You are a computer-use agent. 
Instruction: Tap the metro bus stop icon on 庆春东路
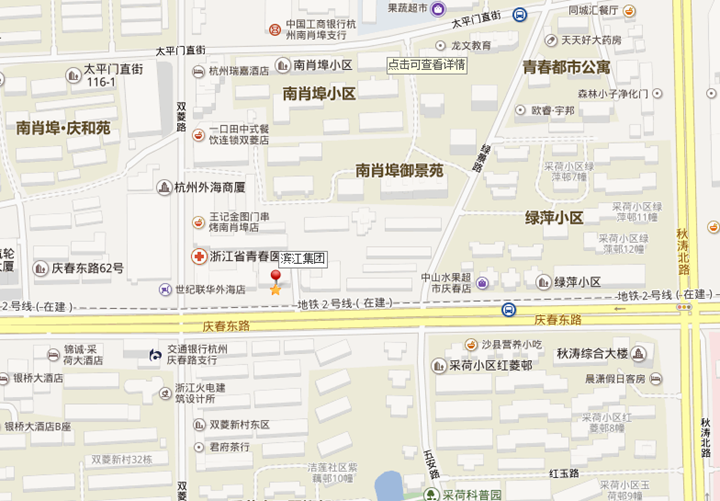[x=509, y=309]
